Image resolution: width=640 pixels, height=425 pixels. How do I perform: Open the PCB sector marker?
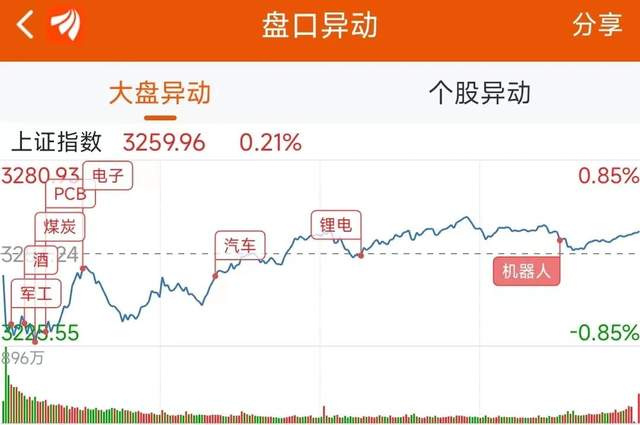[x=70, y=194]
